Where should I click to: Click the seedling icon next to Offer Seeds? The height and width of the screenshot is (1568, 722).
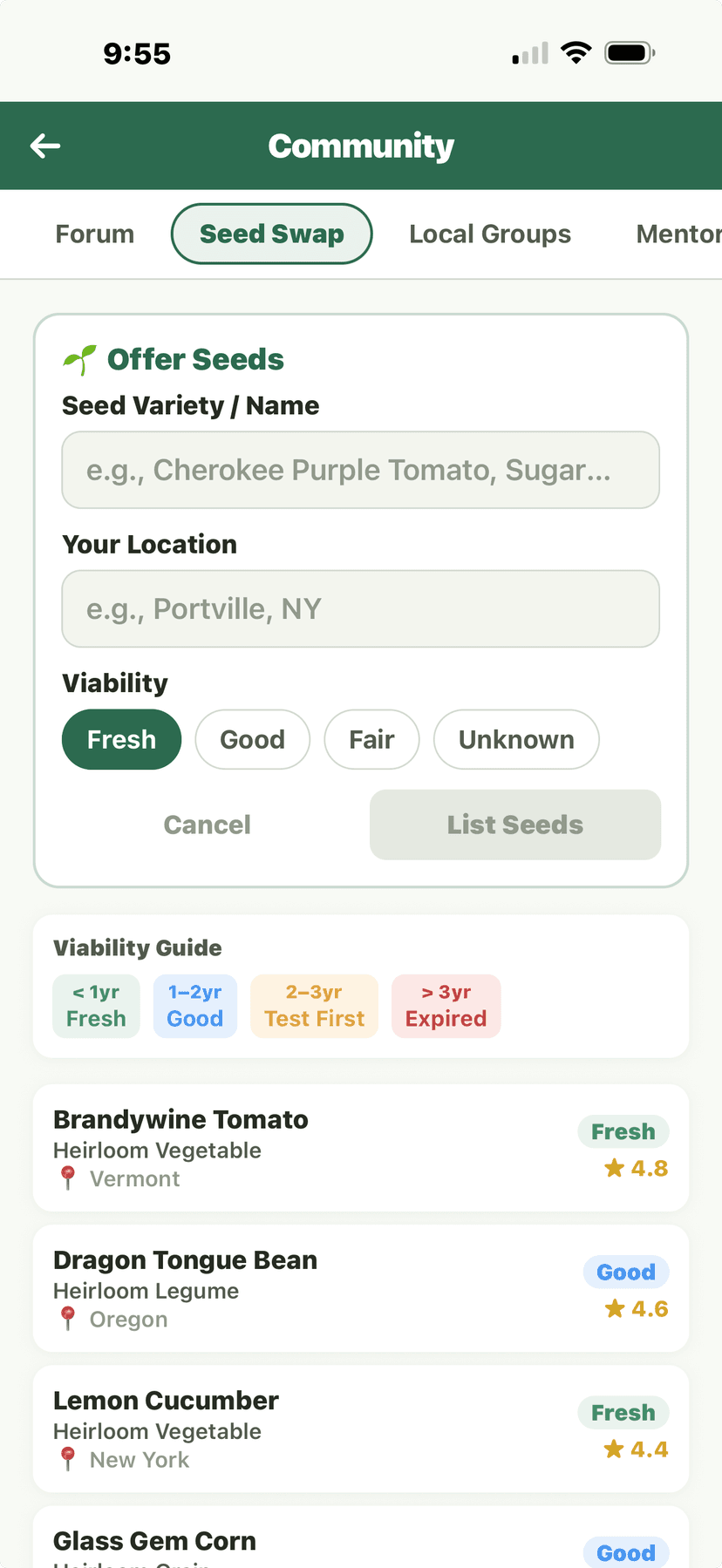pyautogui.click(x=79, y=357)
